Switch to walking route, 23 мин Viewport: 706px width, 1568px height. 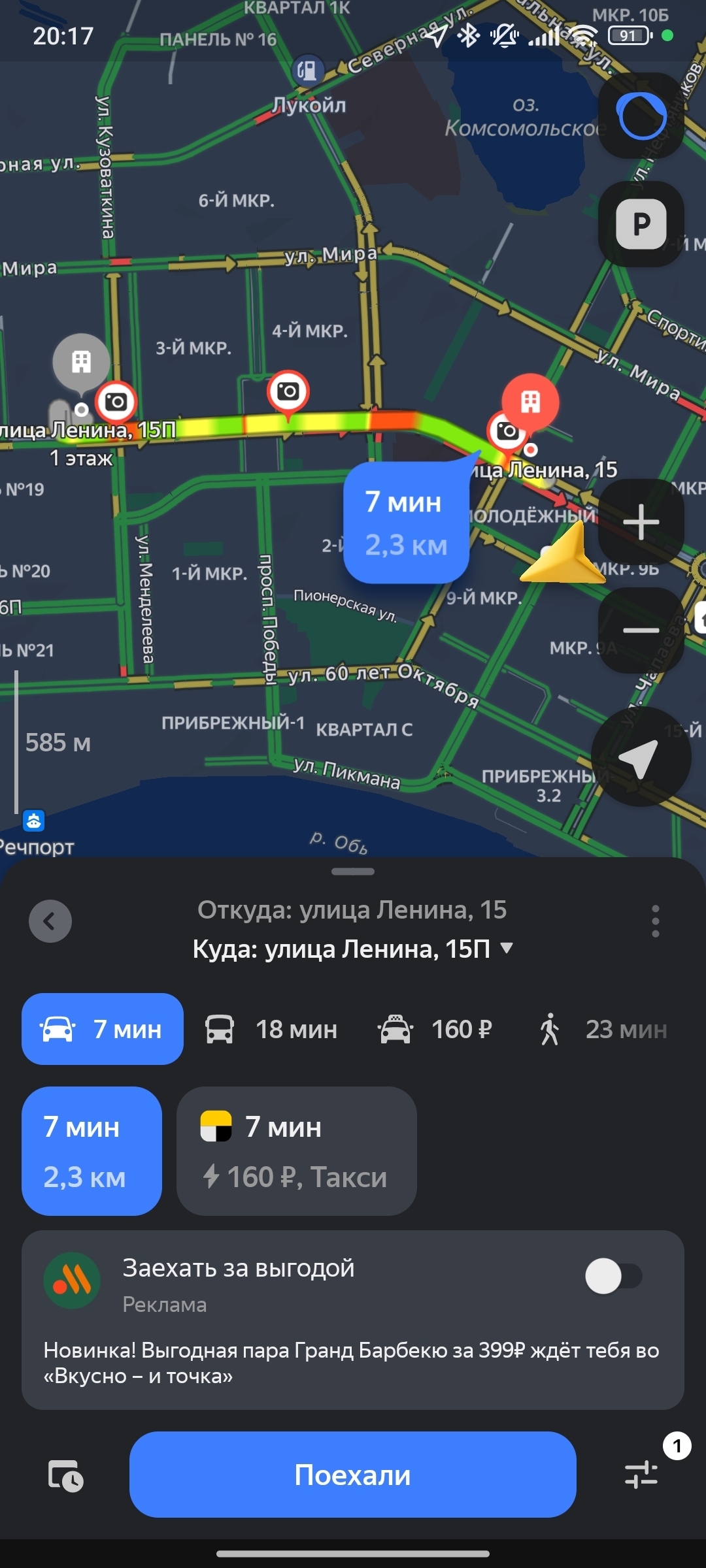(603, 1030)
